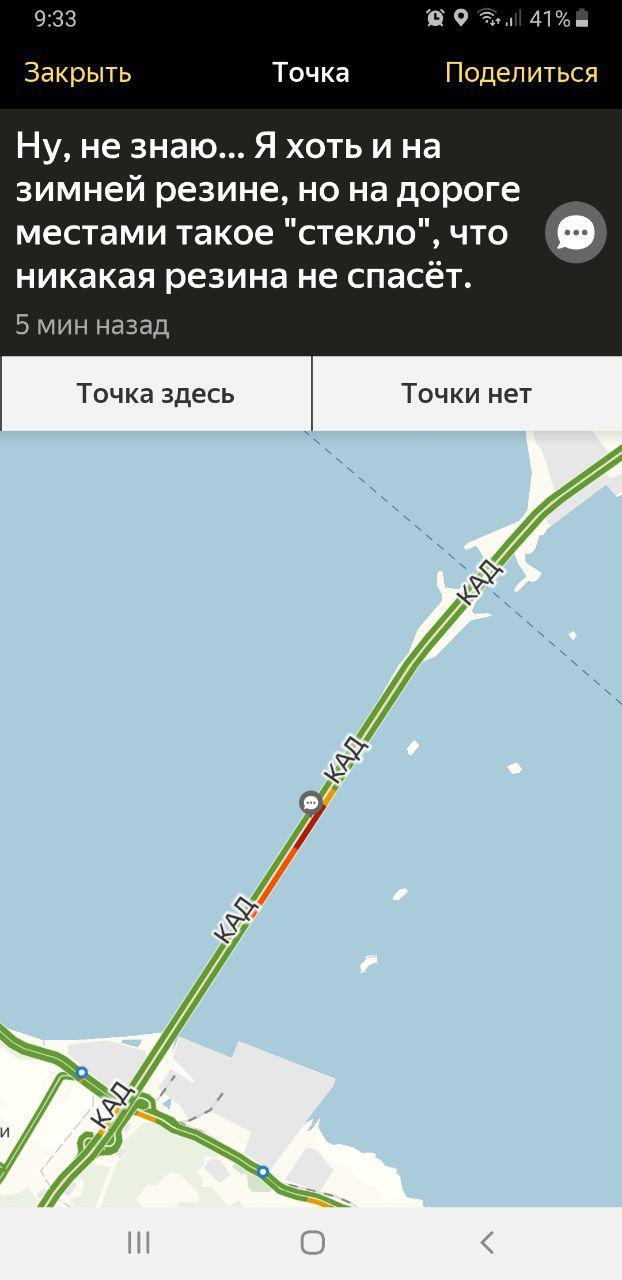This screenshot has width=622, height=1280.
Task: Go back using system back button
Action: tap(487, 1242)
